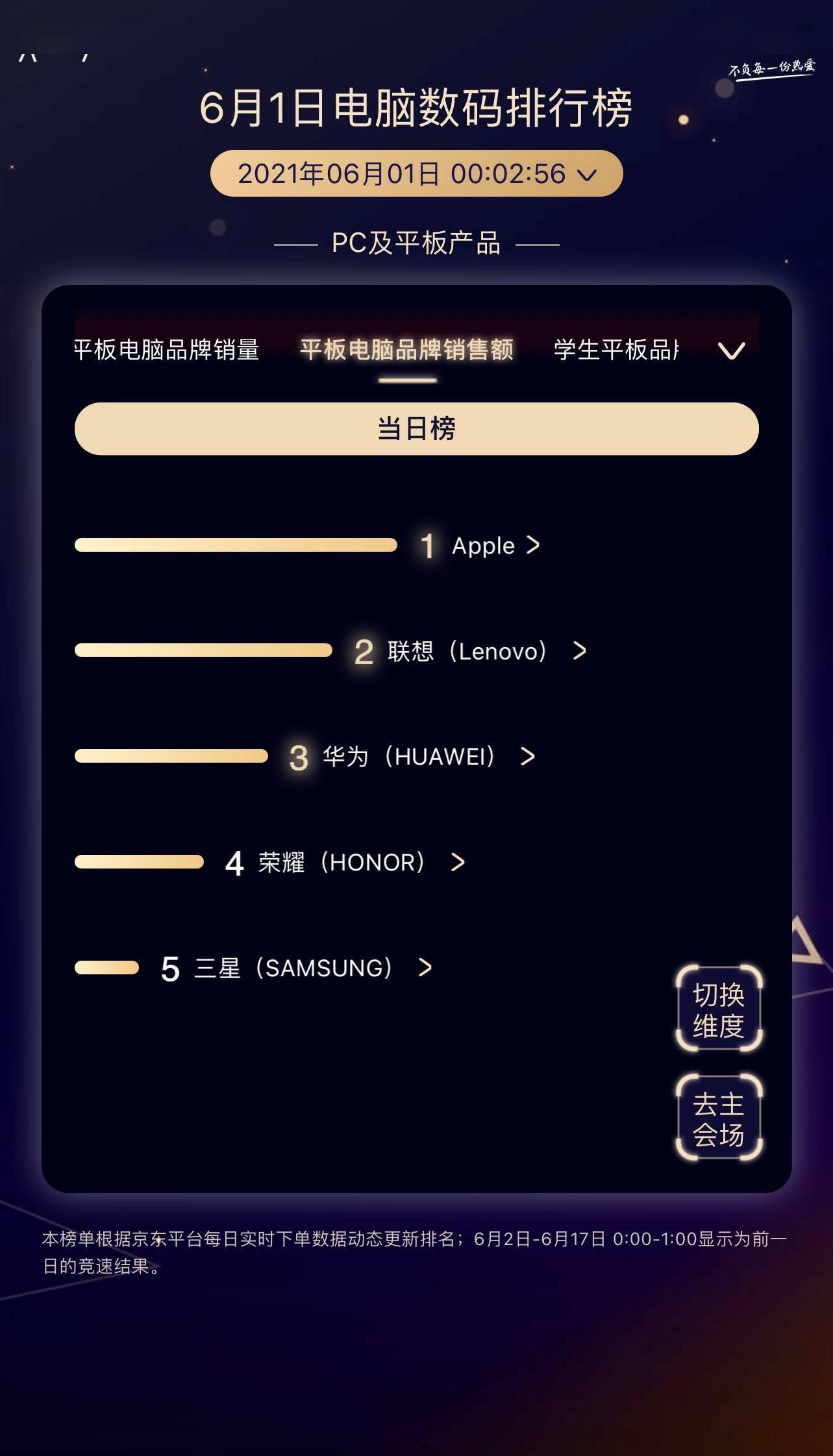This screenshot has width=833, height=1456.
Task: Expand the category tabs chevron
Action: 731,351
